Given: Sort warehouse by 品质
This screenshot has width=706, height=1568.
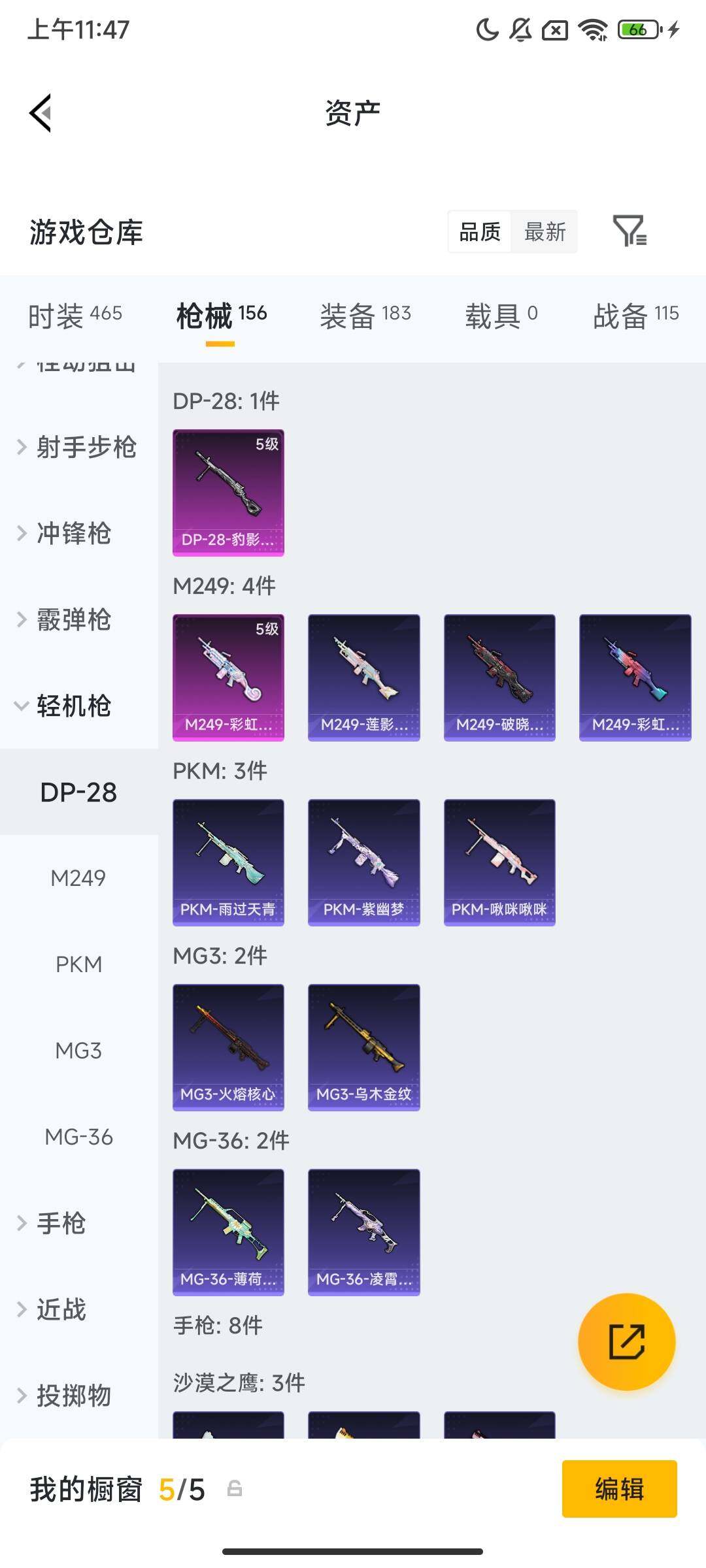Looking at the screenshot, I should tap(480, 232).
